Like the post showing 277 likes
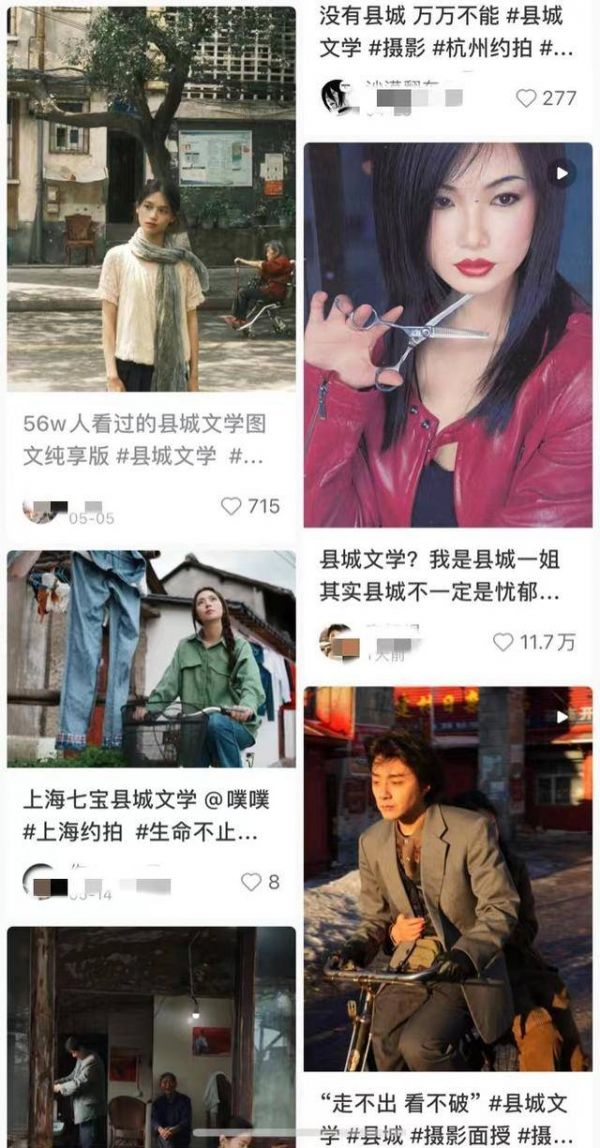Viewport: 600px width, 1148px height. [x=526, y=98]
